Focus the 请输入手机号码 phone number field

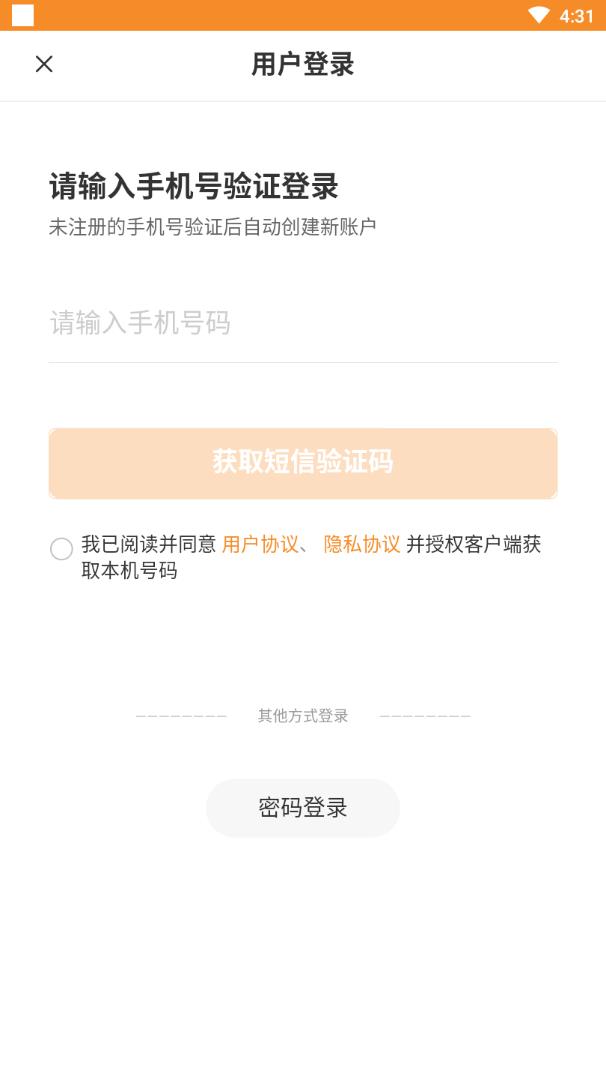(302, 323)
